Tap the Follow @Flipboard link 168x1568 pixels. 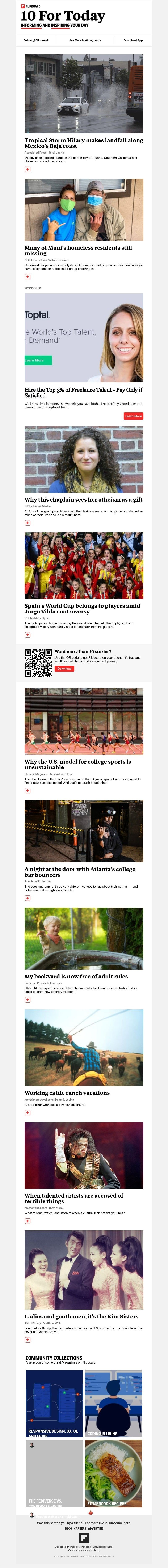click(35, 40)
